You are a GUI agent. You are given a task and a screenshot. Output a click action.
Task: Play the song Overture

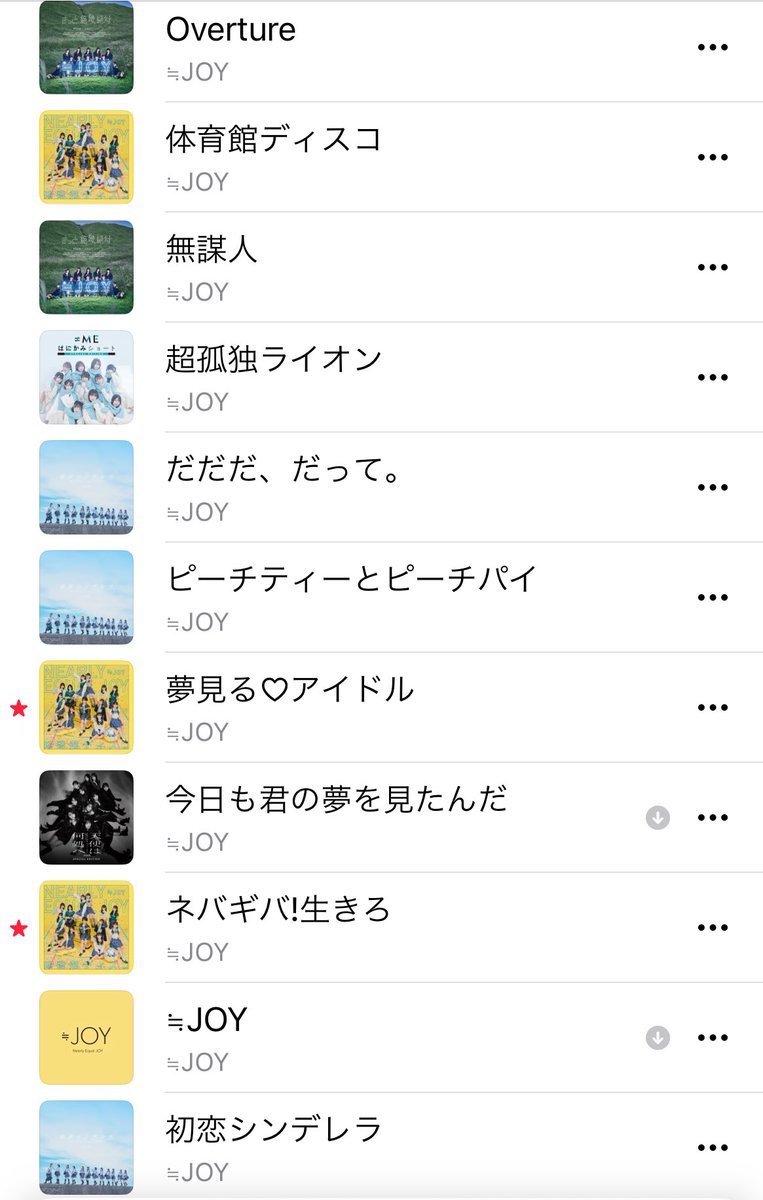[231, 30]
